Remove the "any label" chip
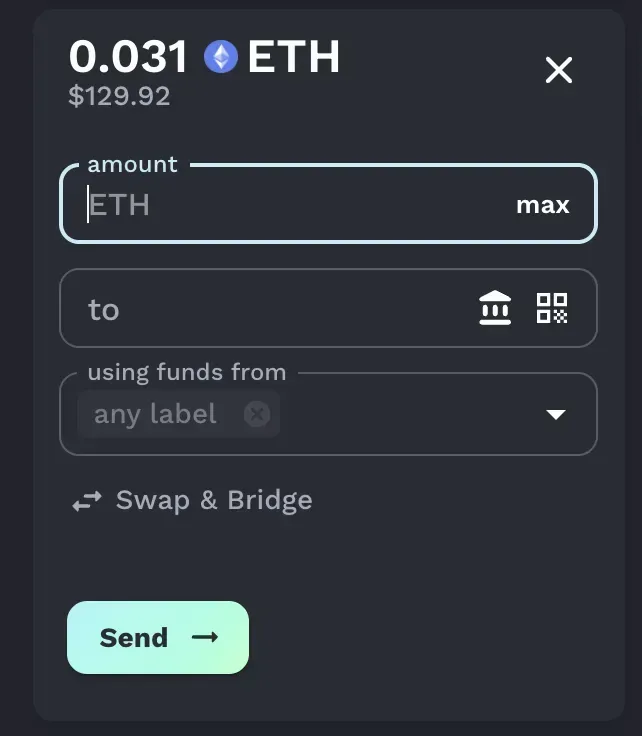The height and width of the screenshot is (736, 642). [257, 414]
